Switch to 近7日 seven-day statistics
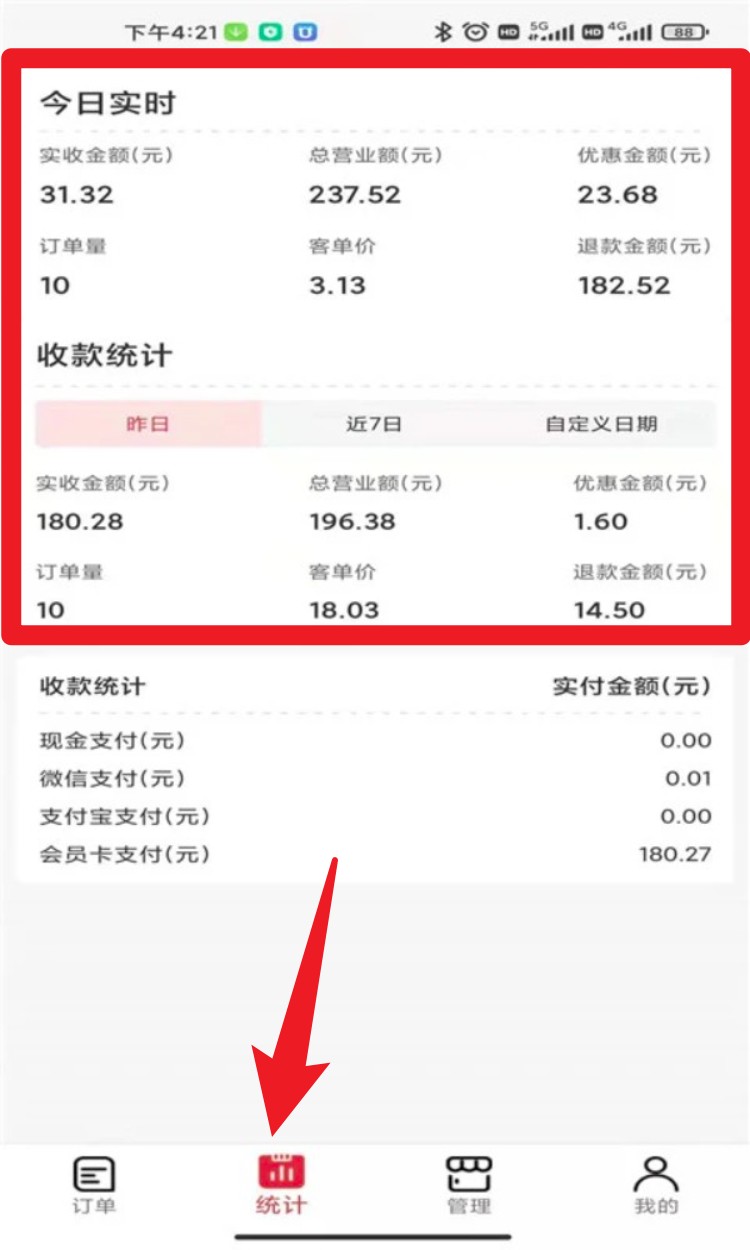The image size is (750, 1250). coord(375,424)
